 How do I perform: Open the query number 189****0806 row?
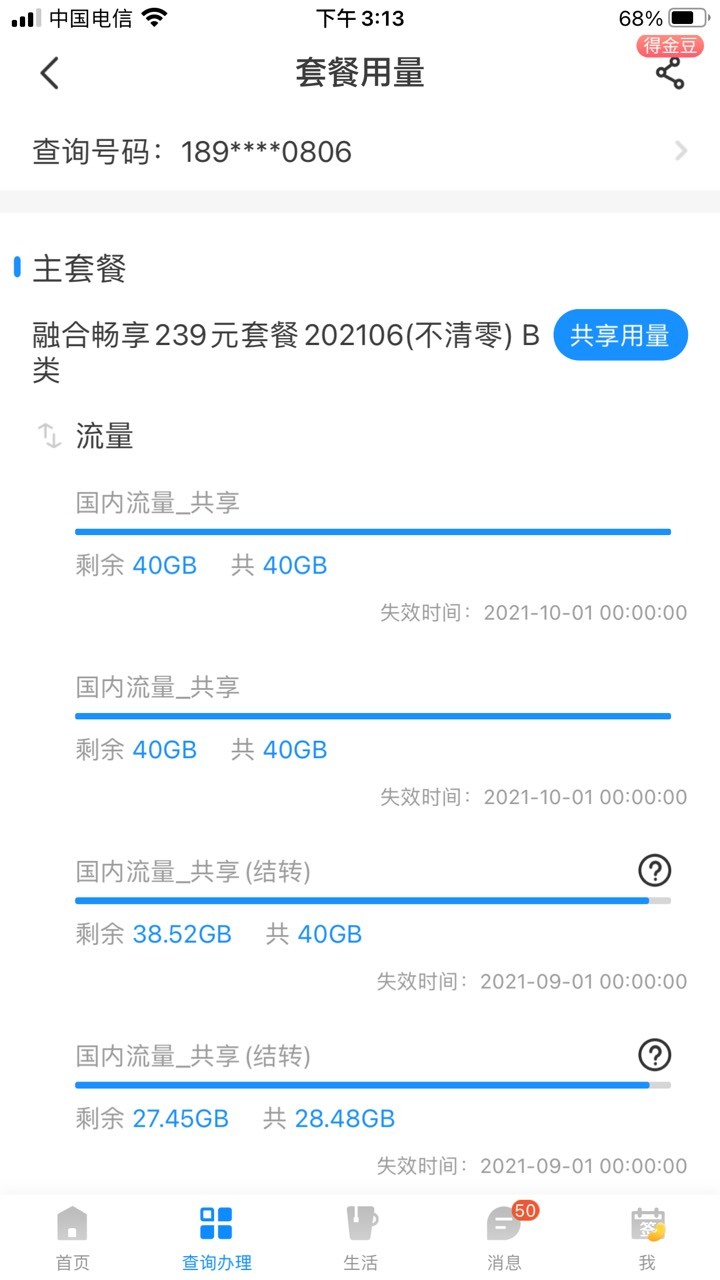[360, 152]
